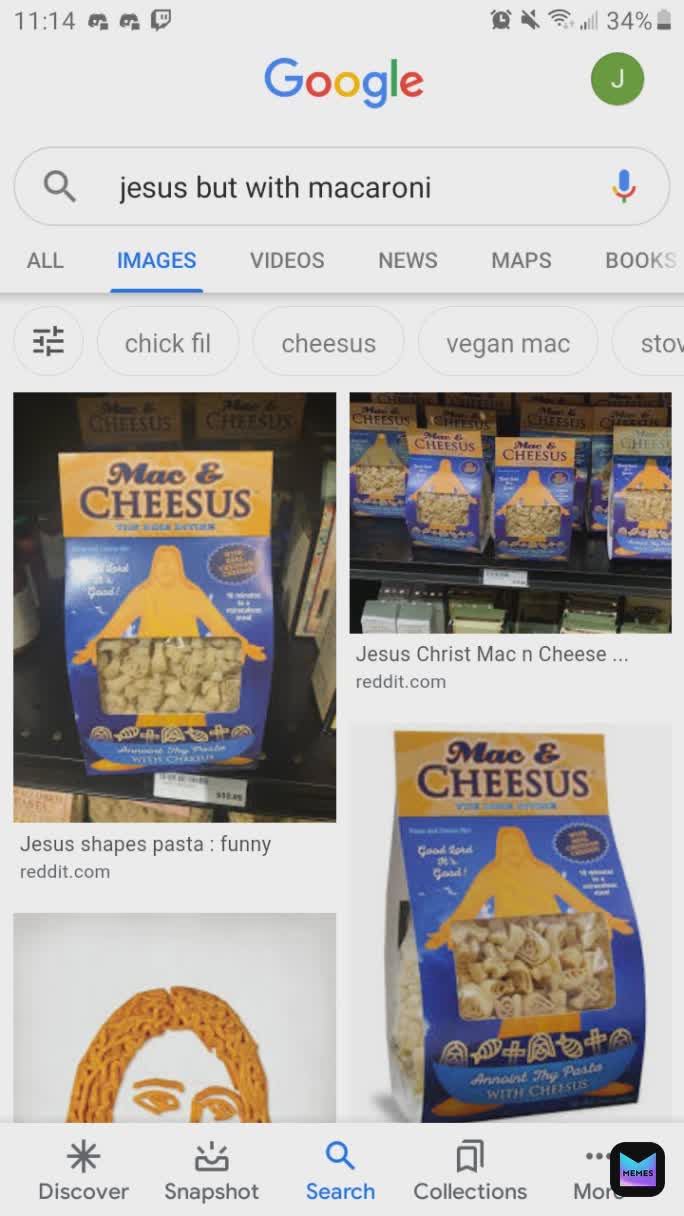Open the "Jesus shapes pasta : funny" image result
This screenshot has height=1216, width=684.
(174, 606)
